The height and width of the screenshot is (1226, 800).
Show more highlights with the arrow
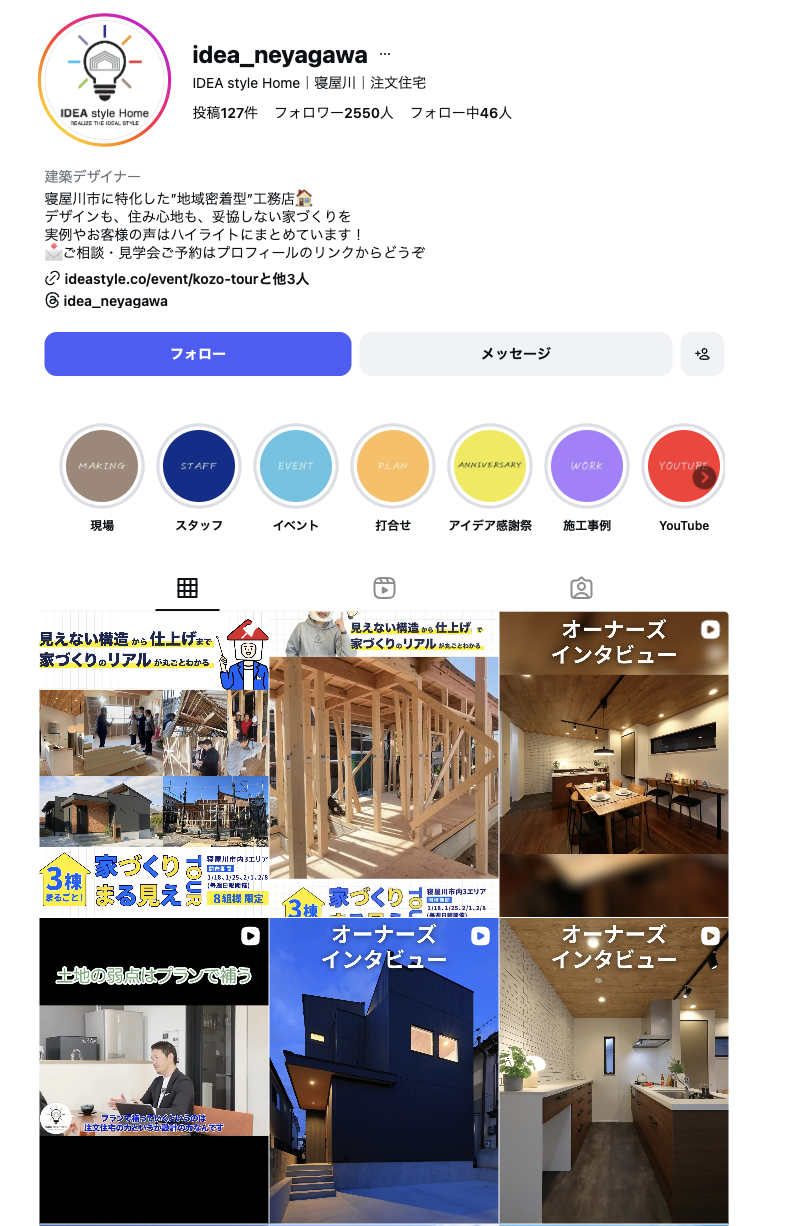point(705,478)
